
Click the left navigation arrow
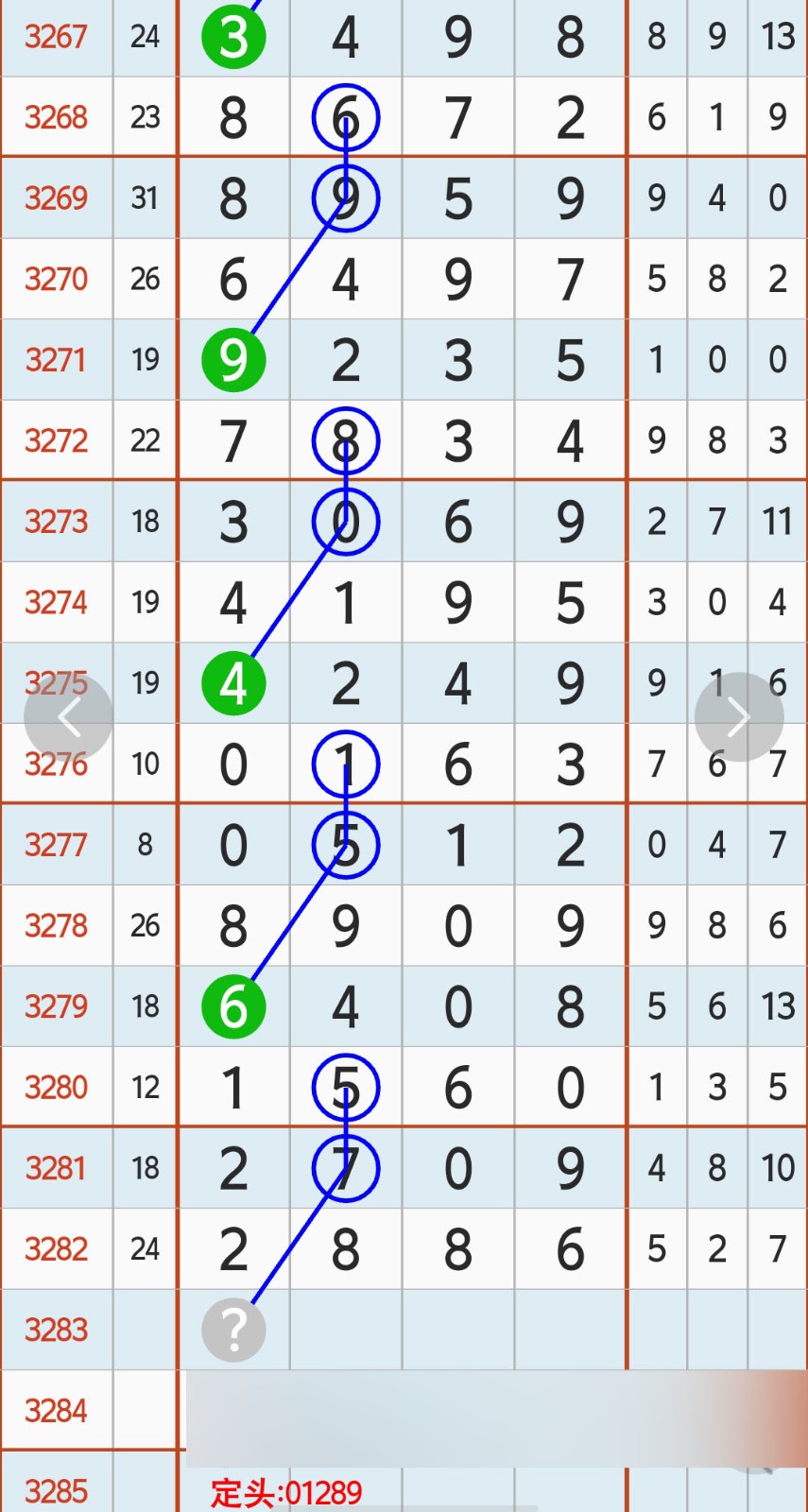[68, 716]
